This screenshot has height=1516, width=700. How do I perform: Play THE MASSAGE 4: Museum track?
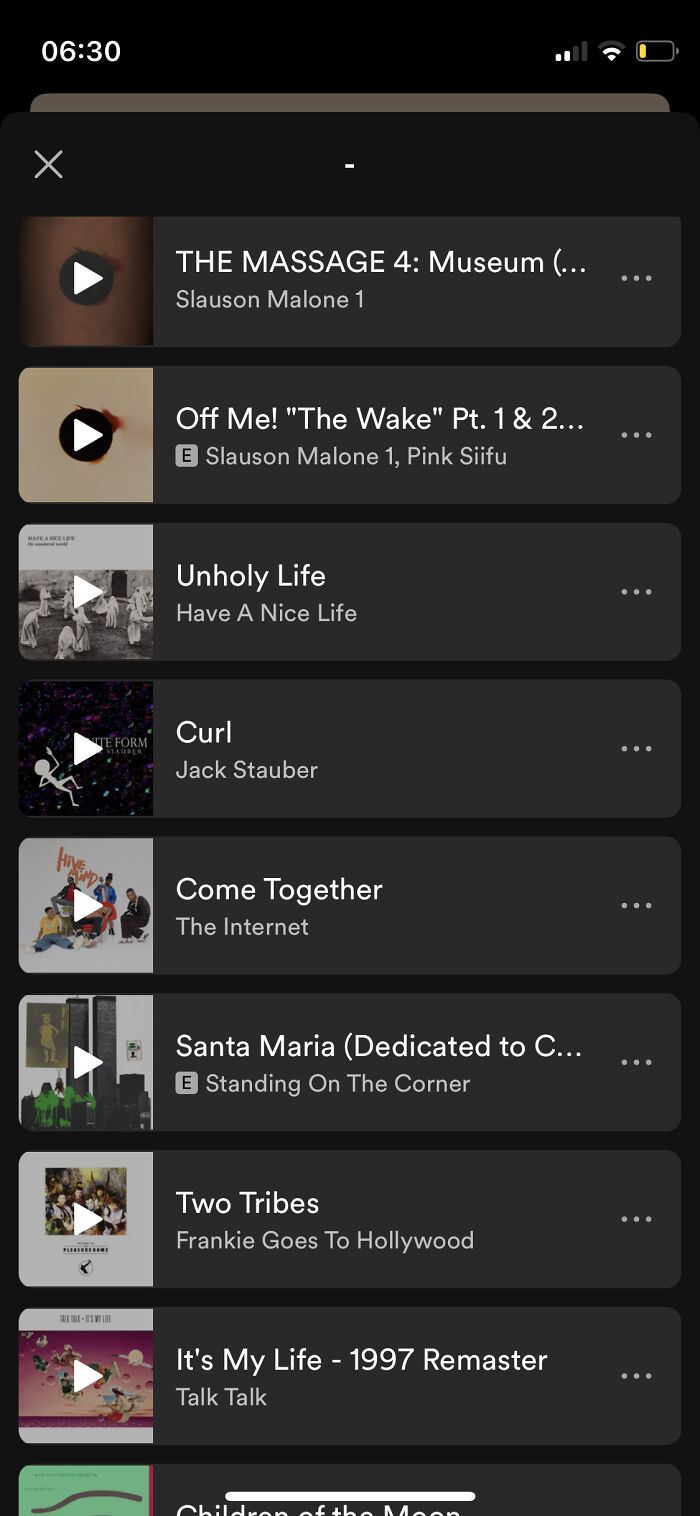tap(87, 279)
